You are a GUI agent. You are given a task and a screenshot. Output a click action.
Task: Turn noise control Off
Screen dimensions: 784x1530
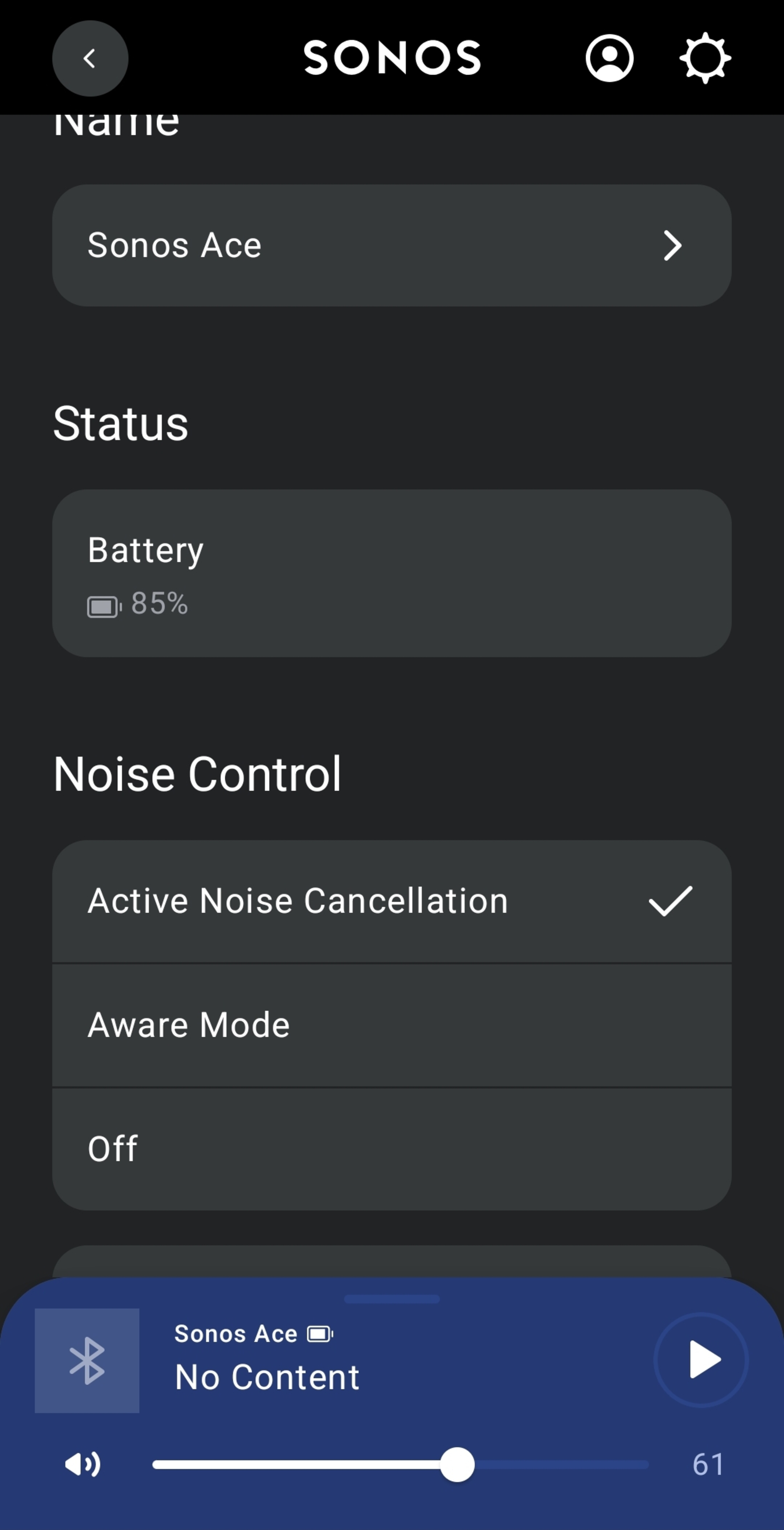tap(391, 1149)
